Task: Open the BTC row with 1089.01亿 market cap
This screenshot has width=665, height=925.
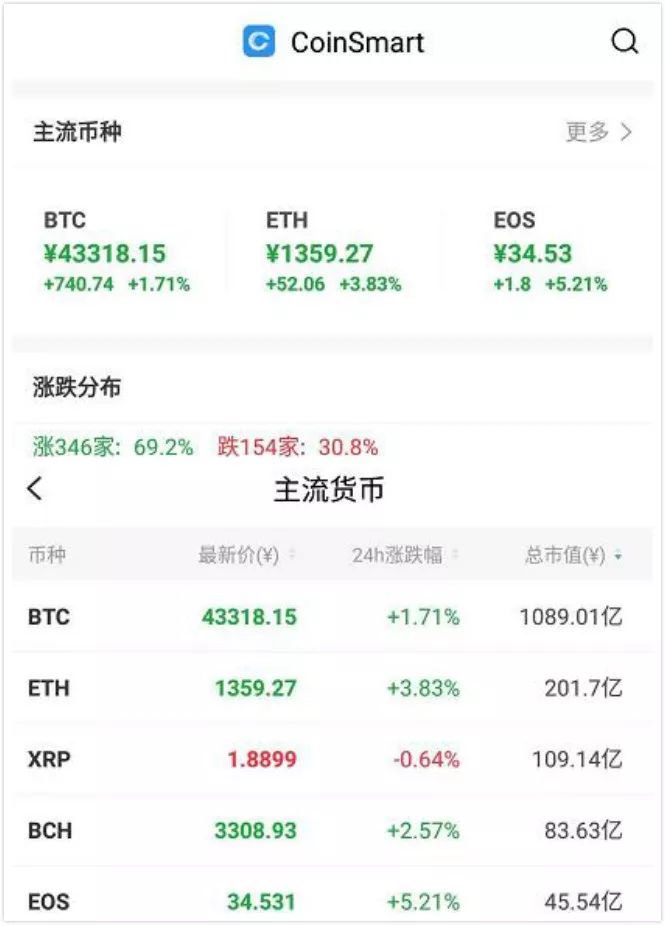Action: [332, 617]
